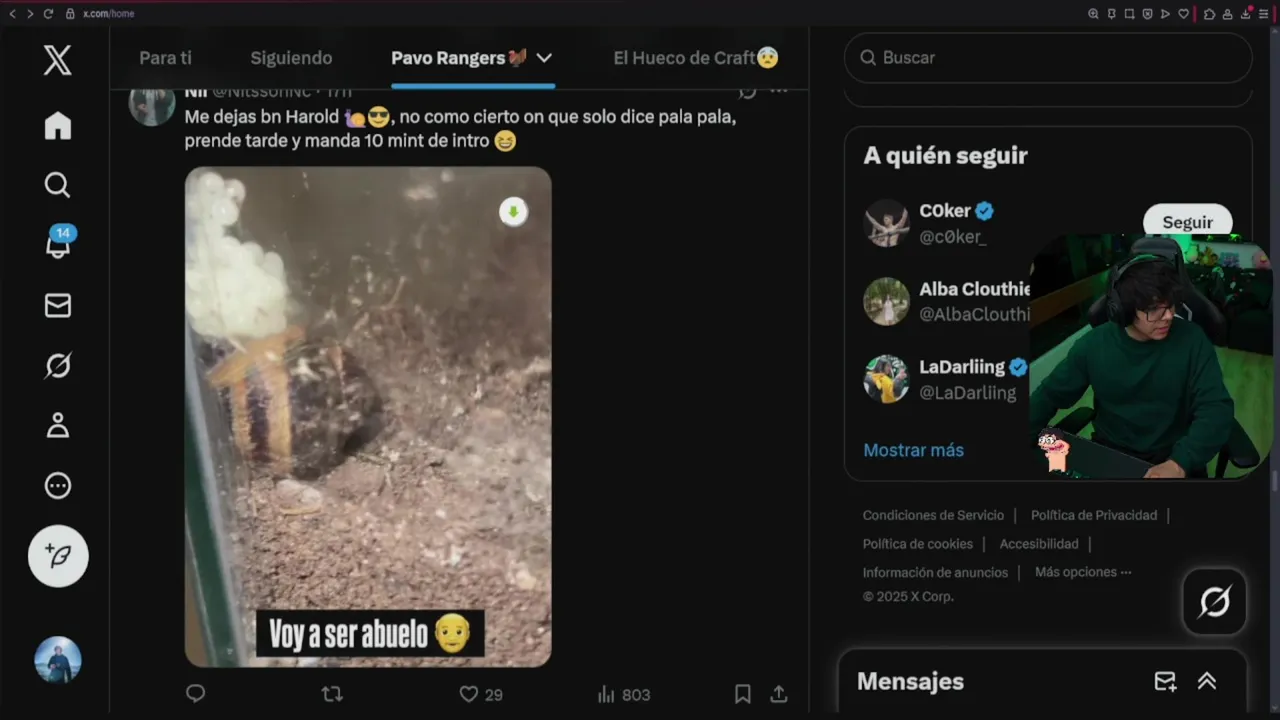Expand the Pavo Rangers dropdown chevron
1280x720 pixels.
(544, 58)
